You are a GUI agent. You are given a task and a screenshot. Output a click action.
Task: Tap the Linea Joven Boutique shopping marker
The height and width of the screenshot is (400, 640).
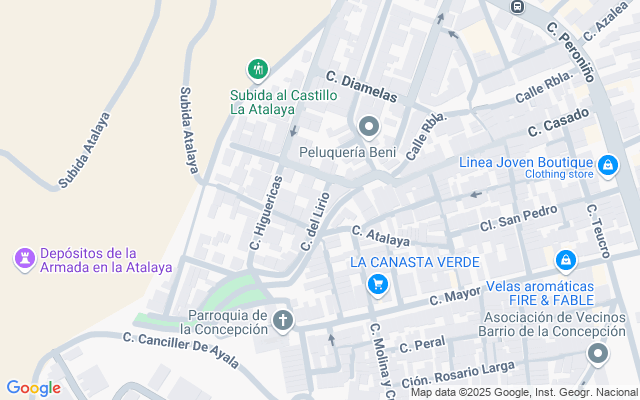[607, 164]
